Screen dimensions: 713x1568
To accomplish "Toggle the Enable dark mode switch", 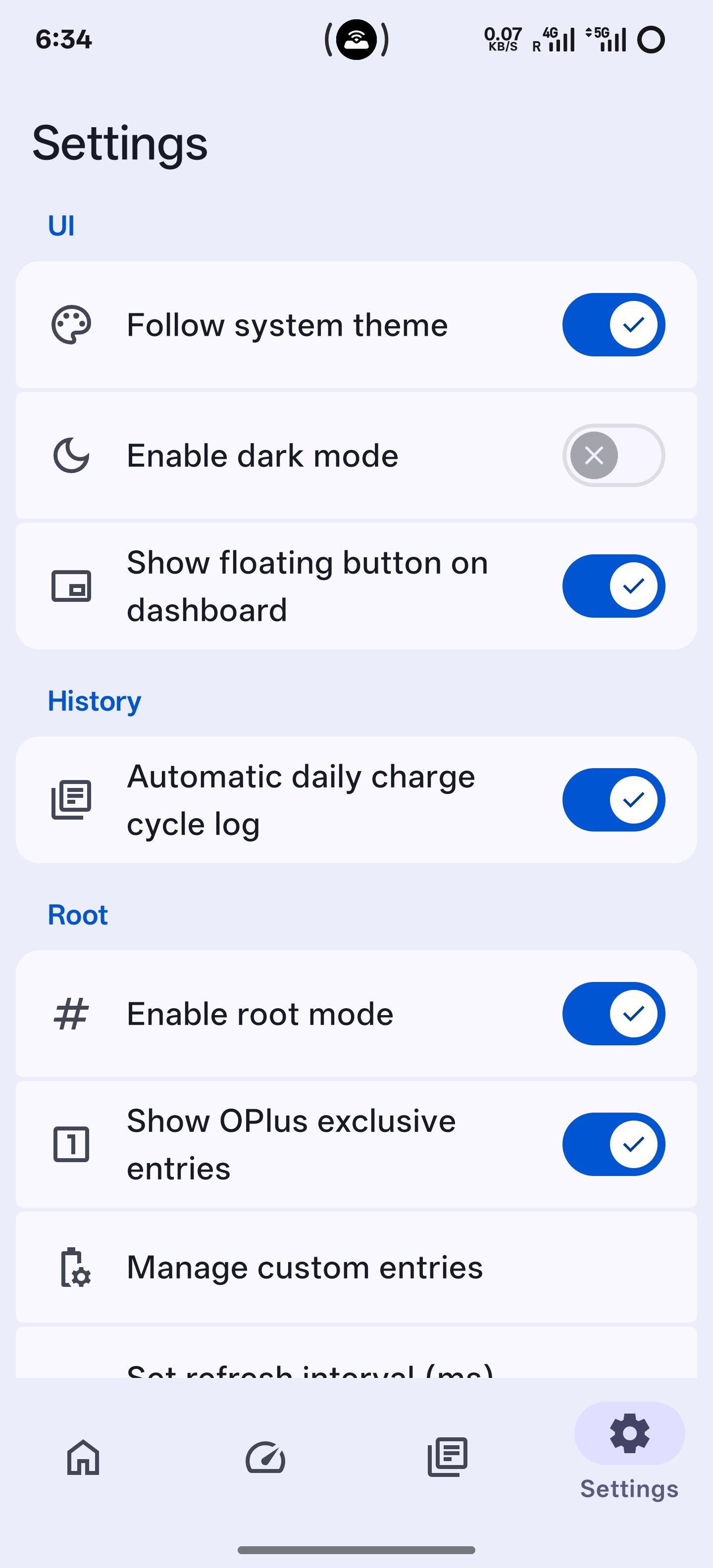I will (613, 455).
